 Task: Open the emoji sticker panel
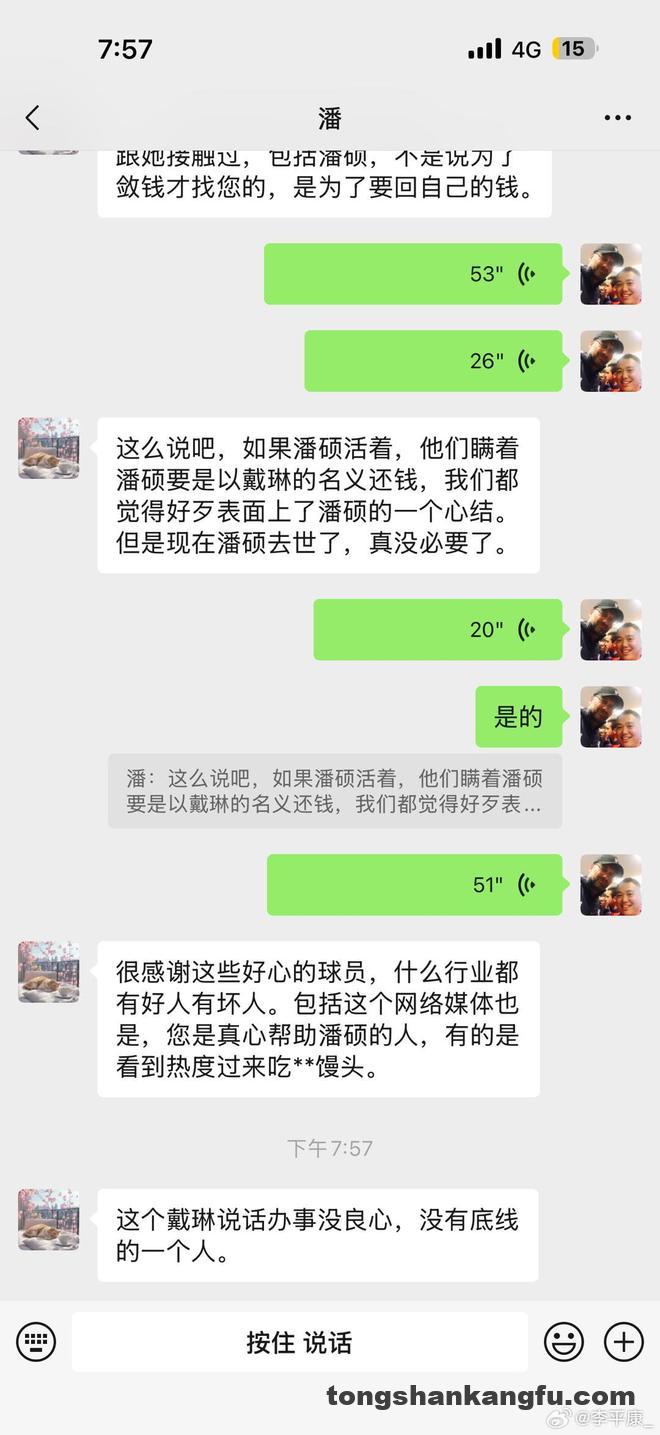tap(563, 1342)
